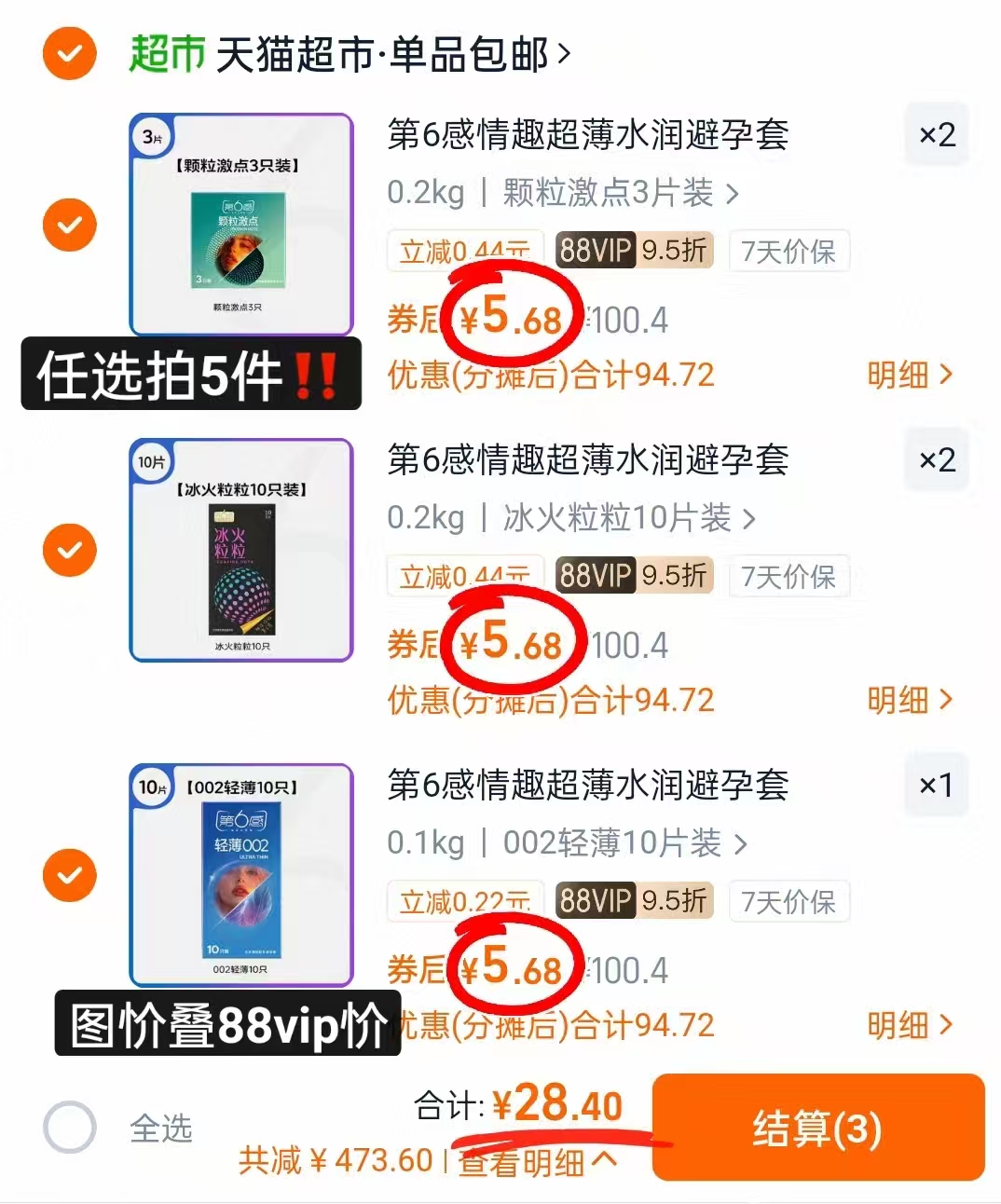Click the 立减0.22元 coupon tag on 002轻薄

[464, 900]
